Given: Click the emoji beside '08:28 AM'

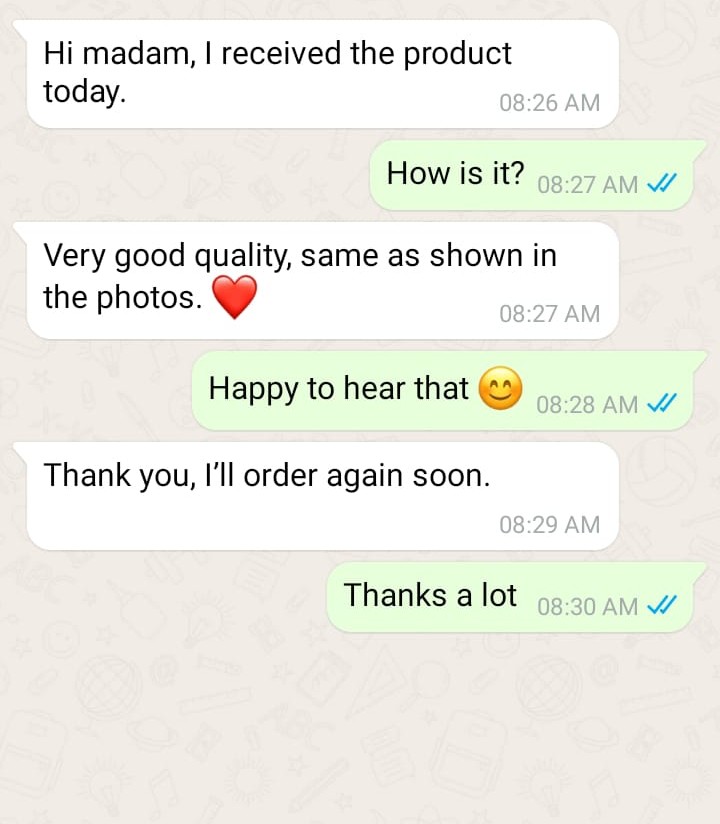Looking at the screenshot, I should tap(500, 389).
